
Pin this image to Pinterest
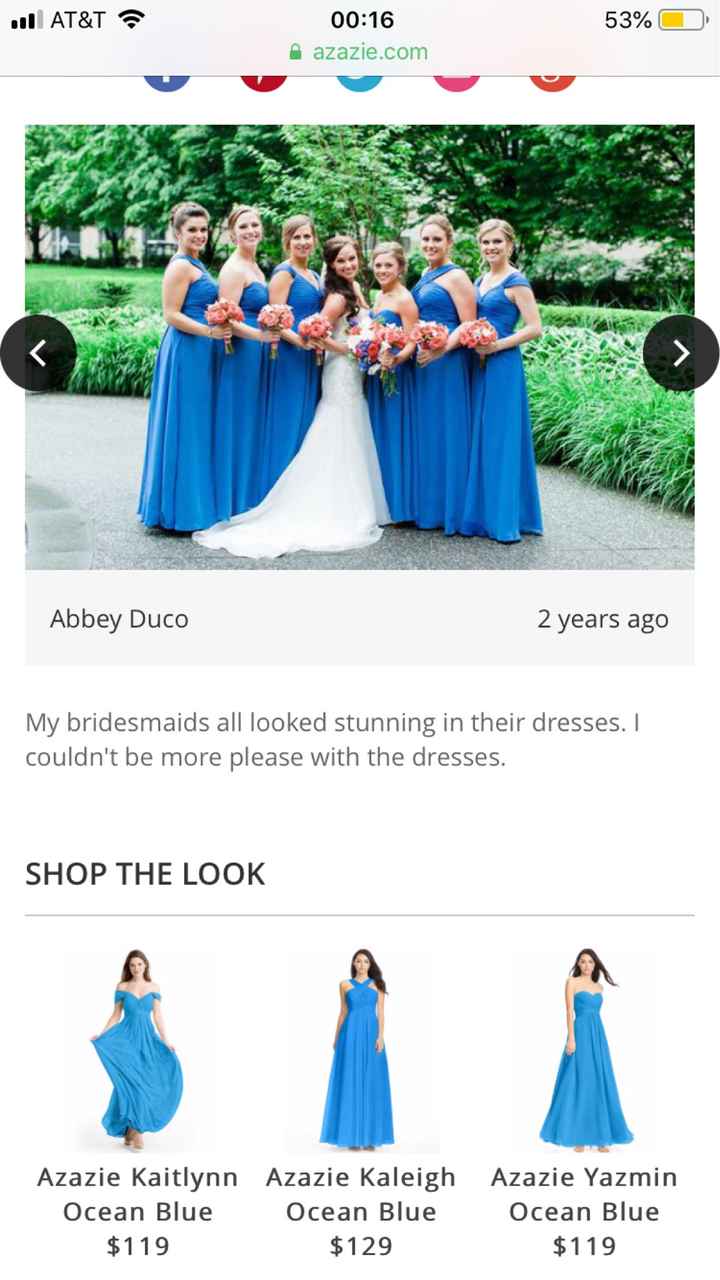click(x=262, y=85)
